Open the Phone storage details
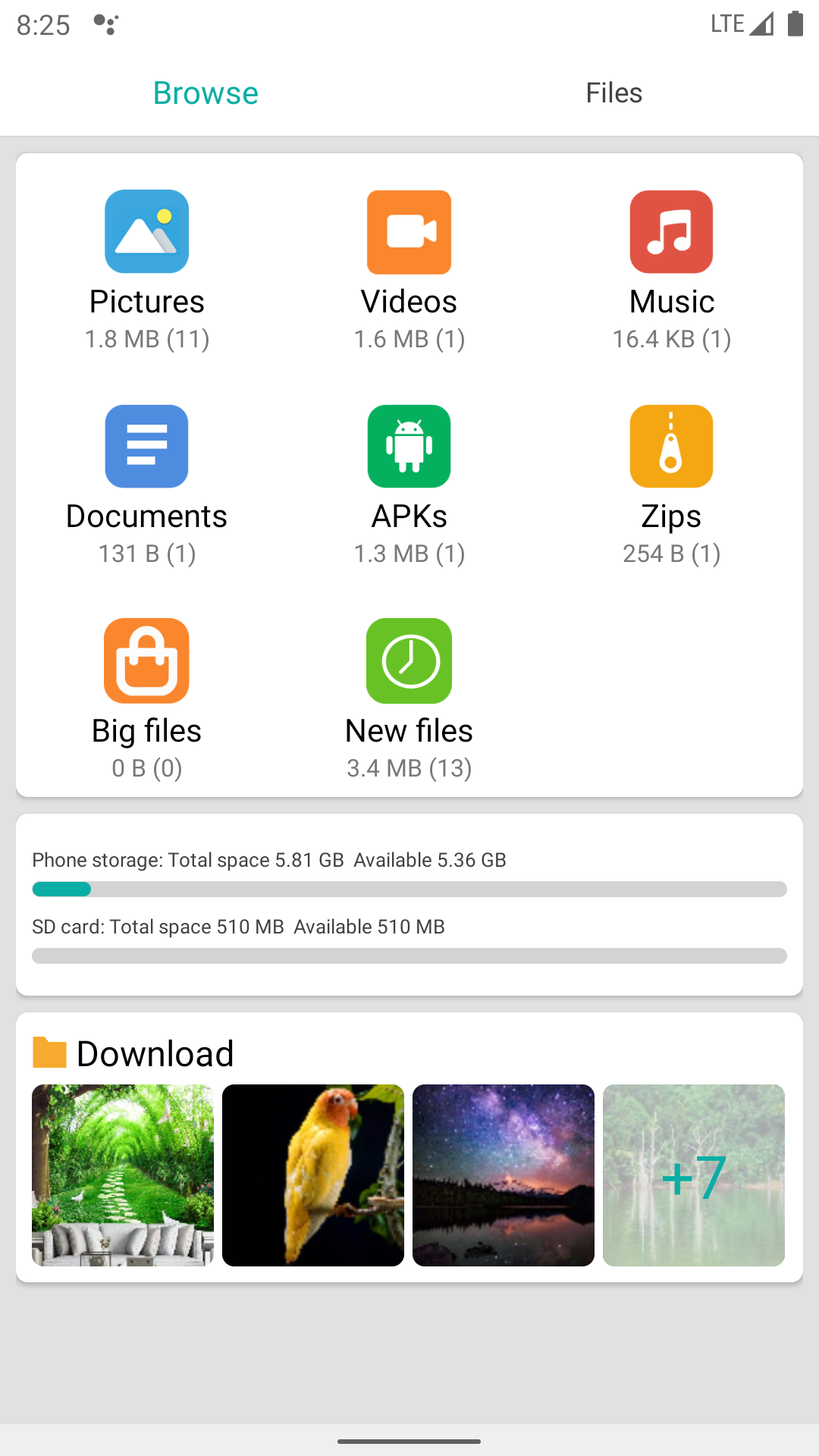 click(409, 874)
